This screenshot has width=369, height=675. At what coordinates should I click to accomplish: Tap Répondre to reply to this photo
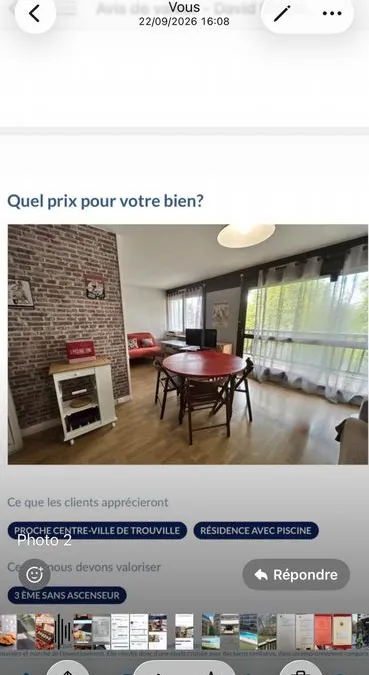[x=296, y=574]
